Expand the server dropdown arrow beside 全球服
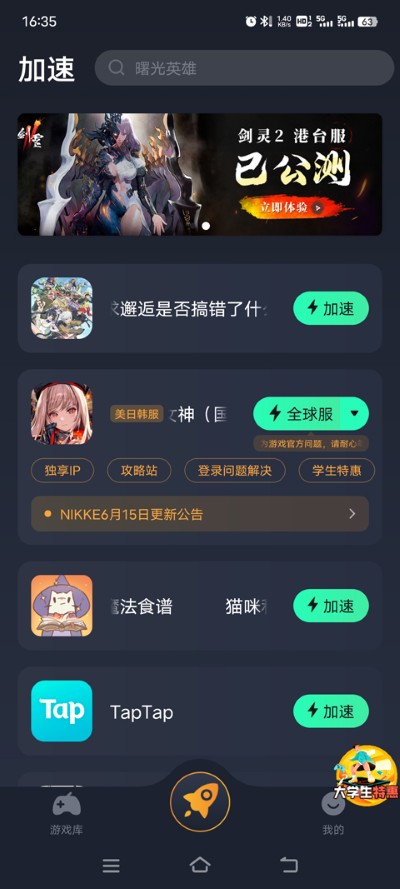The width and height of the screenshot is (400, 889). point(355,414)
